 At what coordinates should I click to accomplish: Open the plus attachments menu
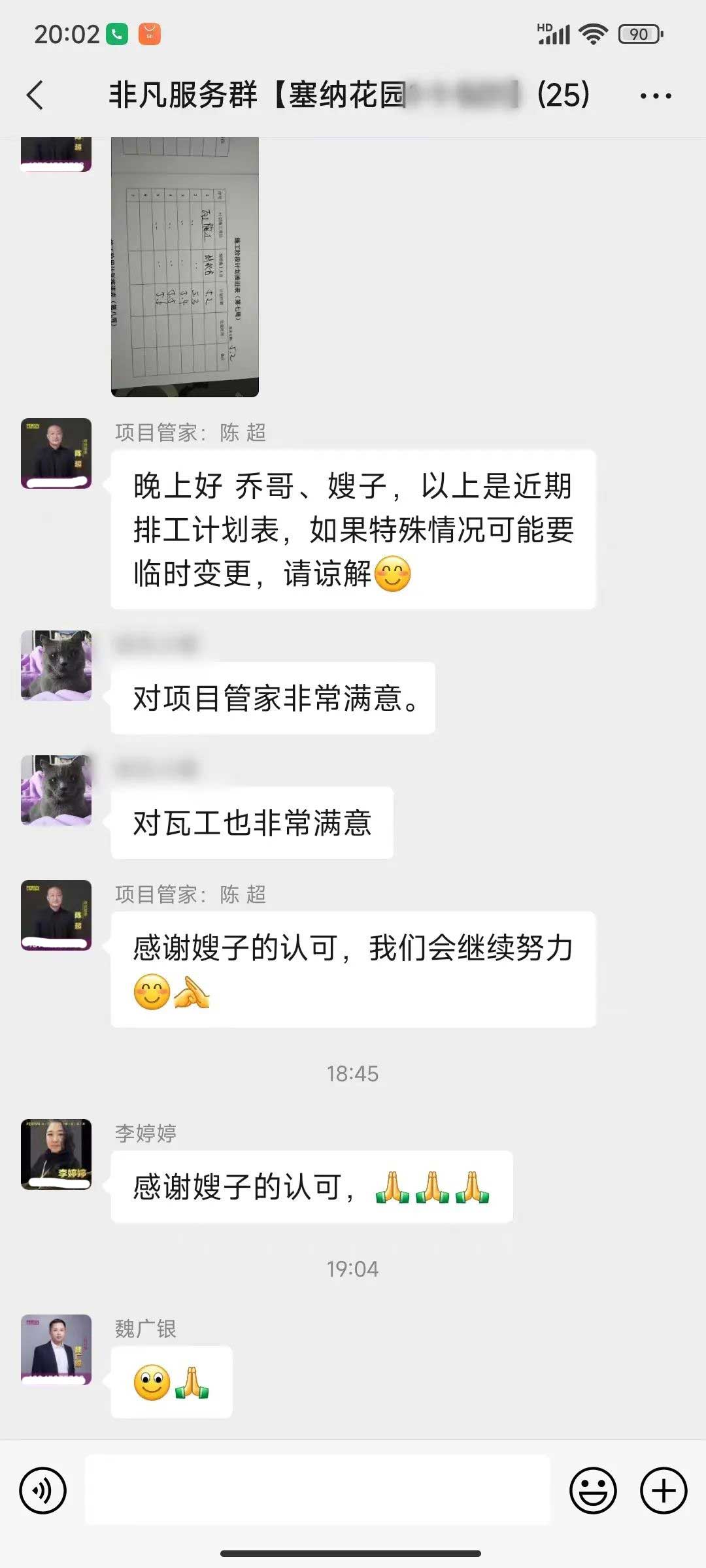663,1491
